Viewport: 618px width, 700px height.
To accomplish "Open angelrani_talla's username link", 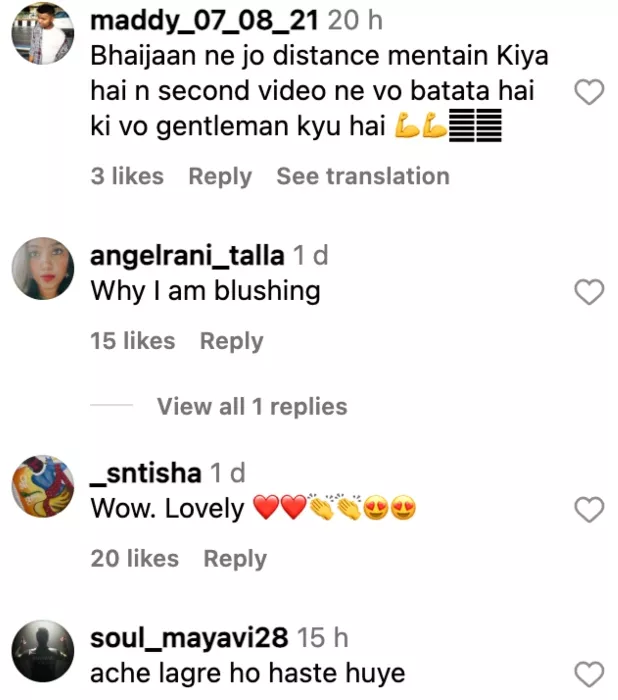I will tap(187, 256).
